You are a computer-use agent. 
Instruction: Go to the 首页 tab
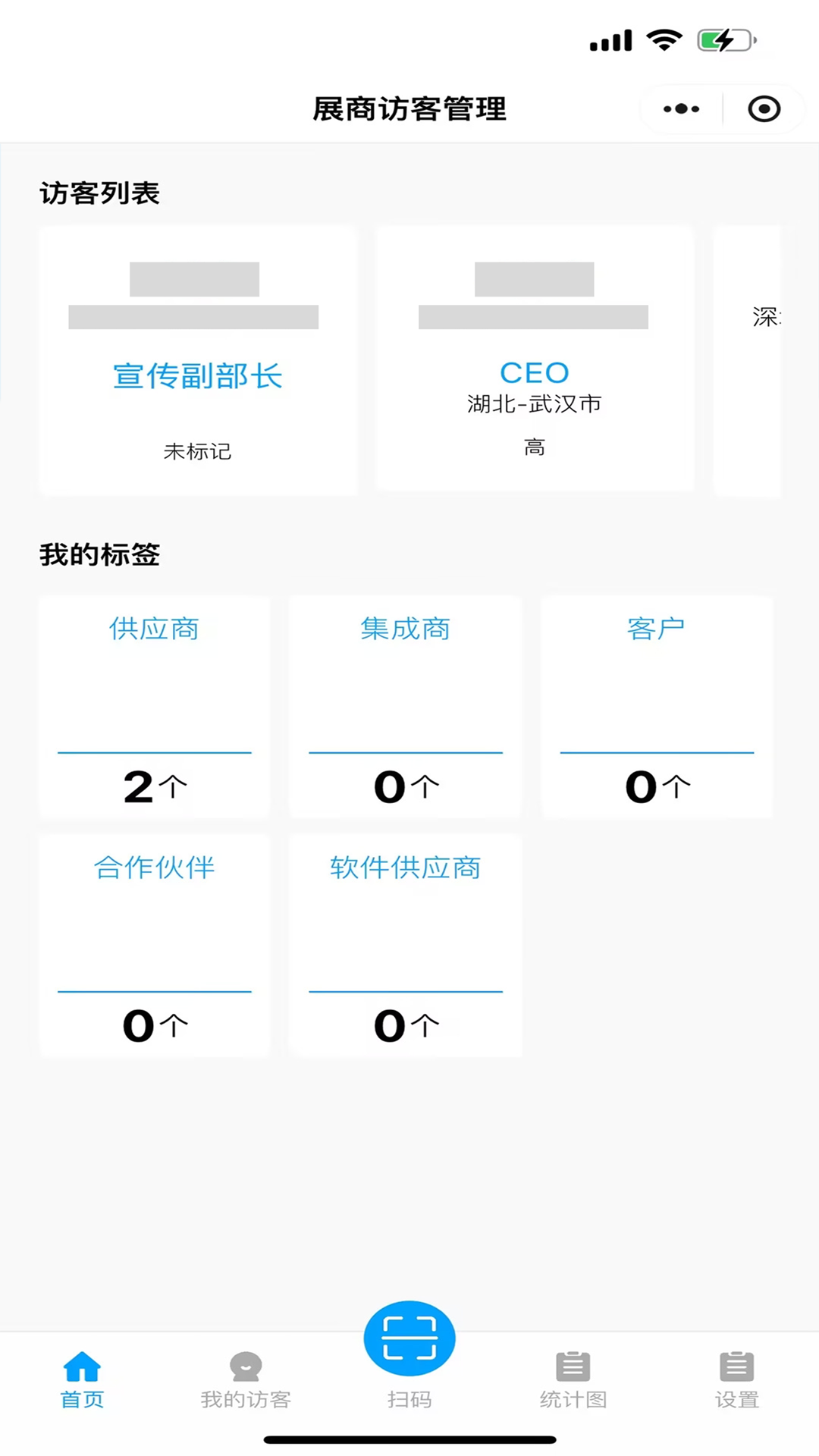click(82, 1380)
